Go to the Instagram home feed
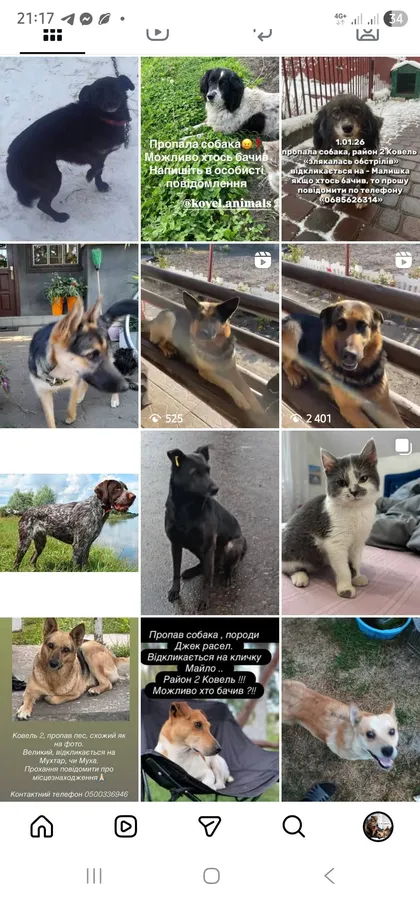Viewport: 420px width, 900px height. pos(42,827)
